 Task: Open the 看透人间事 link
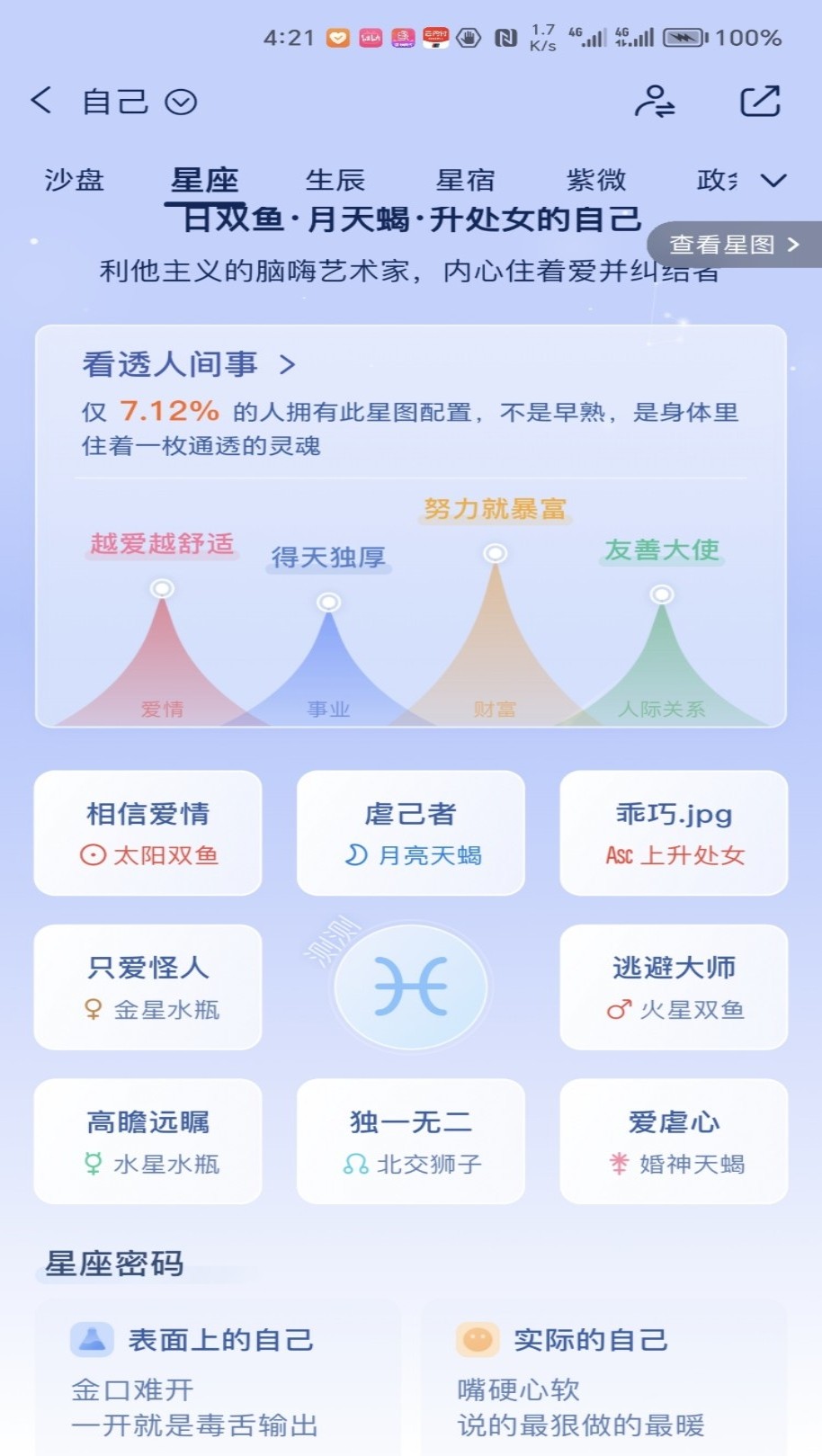pyautogui.click(x=189, y=364)
